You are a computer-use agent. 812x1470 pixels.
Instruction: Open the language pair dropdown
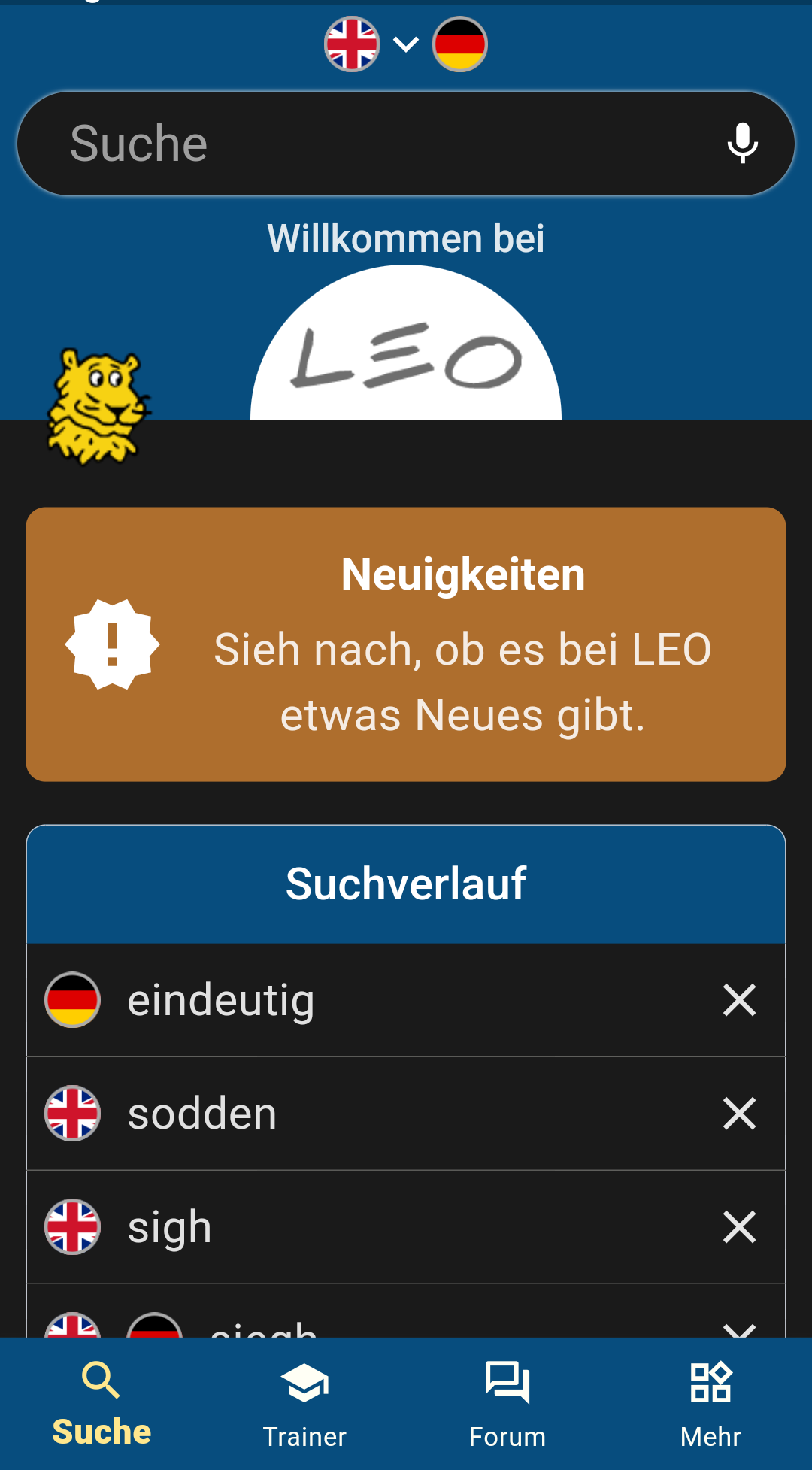tap(405, 45)
